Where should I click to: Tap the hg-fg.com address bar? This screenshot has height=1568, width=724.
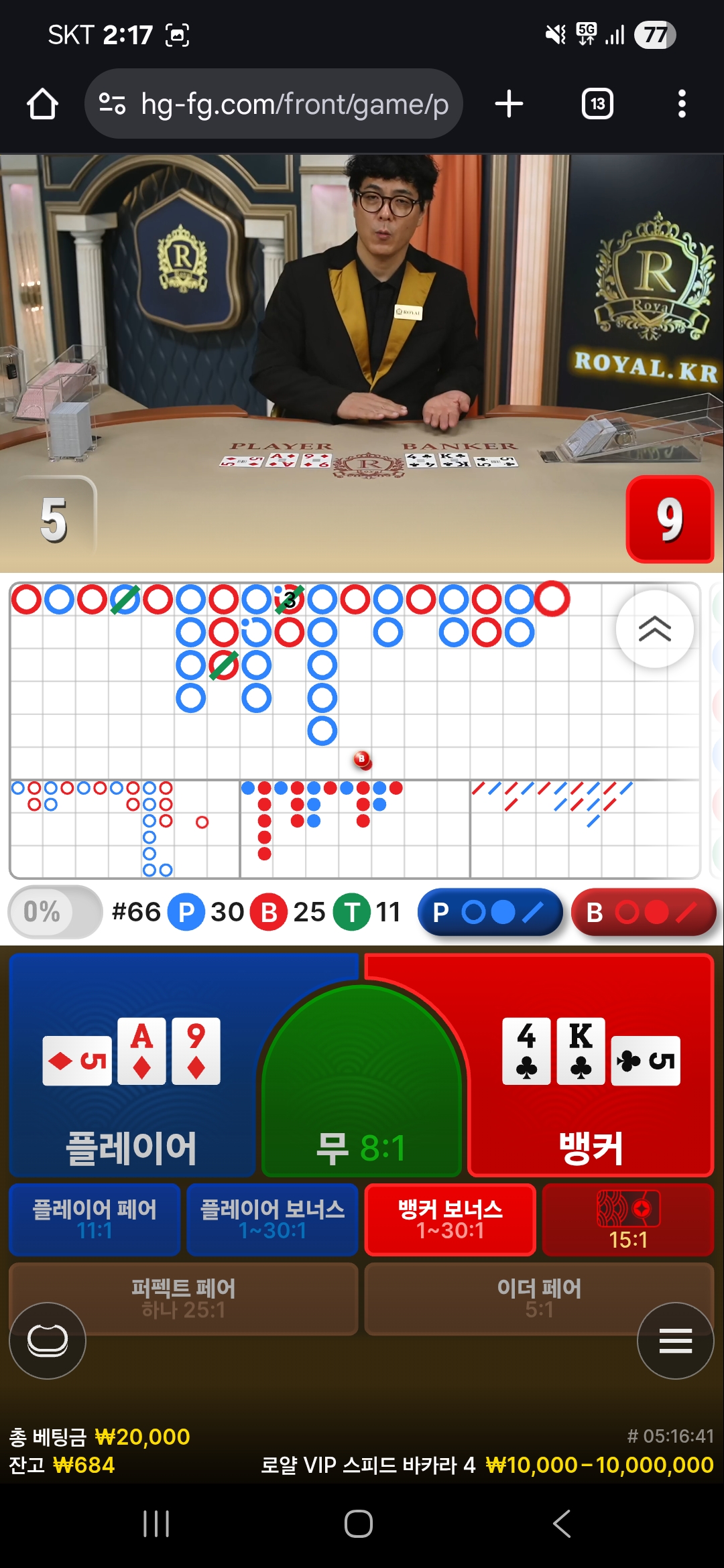pos(274,104)
